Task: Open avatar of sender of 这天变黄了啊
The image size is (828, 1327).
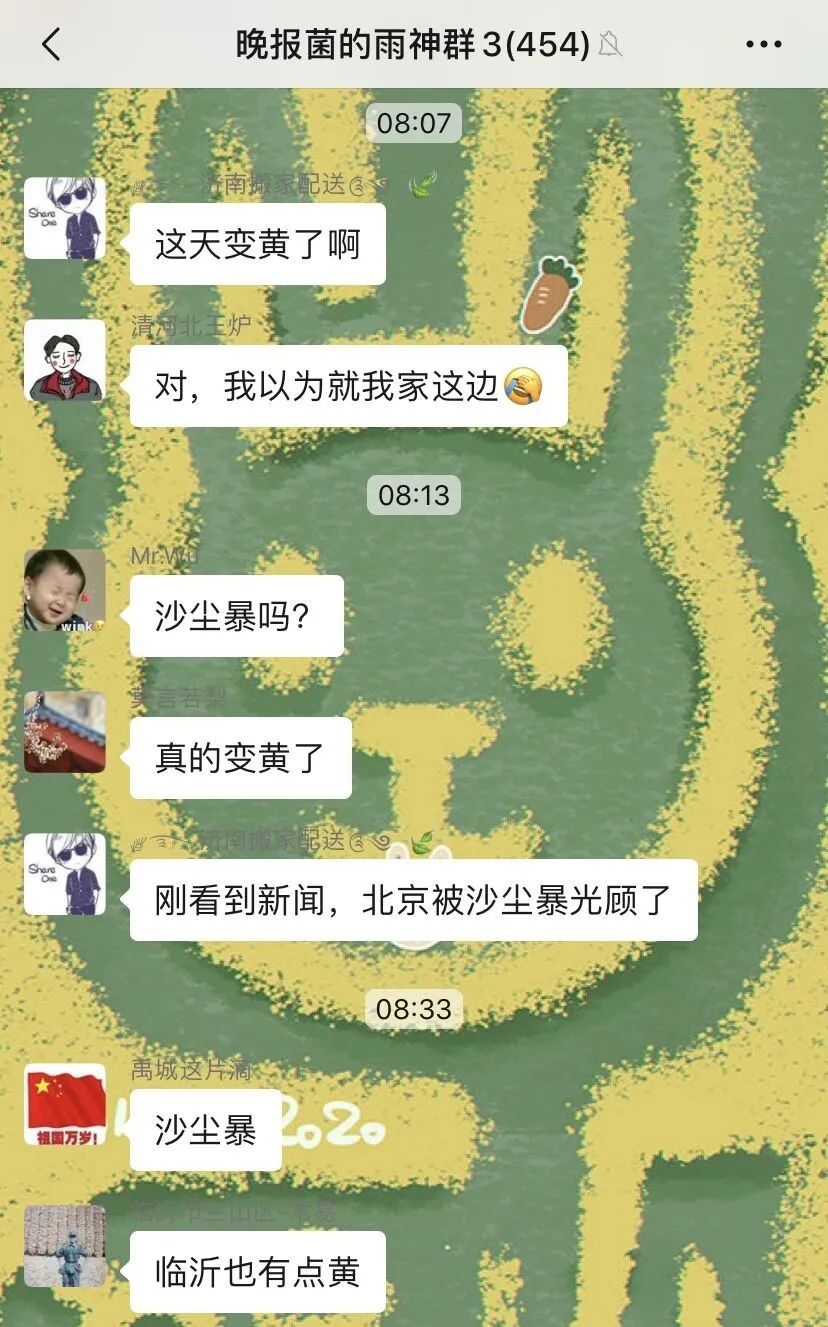Action: [65, 218]
